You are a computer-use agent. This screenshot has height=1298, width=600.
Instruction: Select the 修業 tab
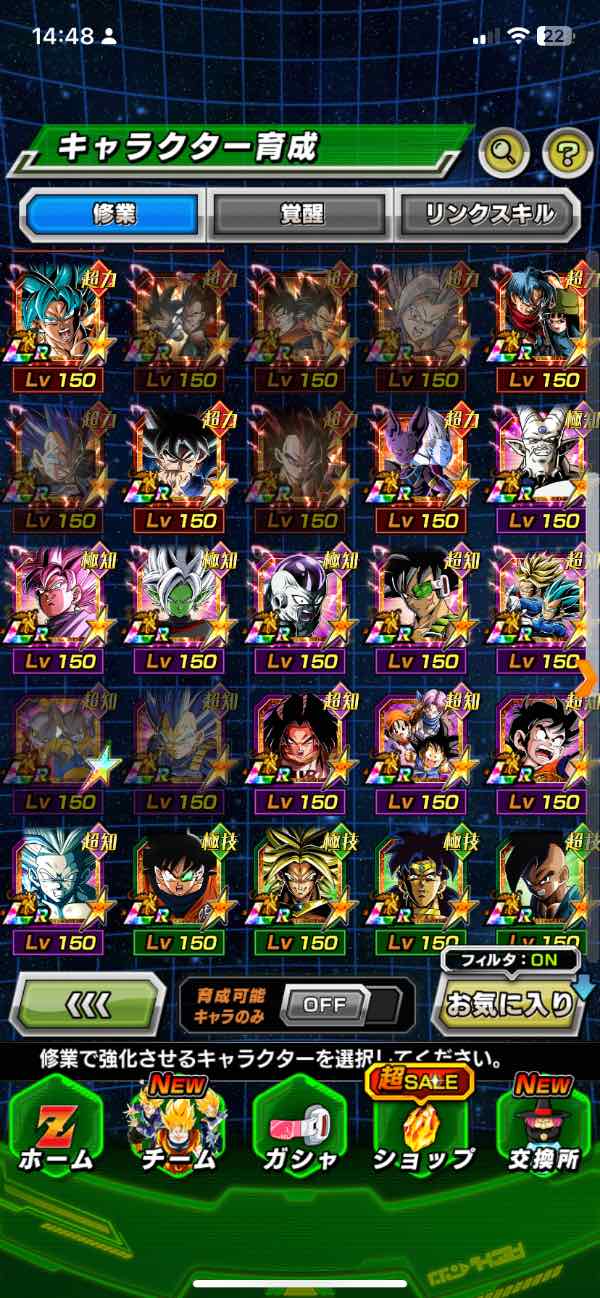click(x=112, y=213)
